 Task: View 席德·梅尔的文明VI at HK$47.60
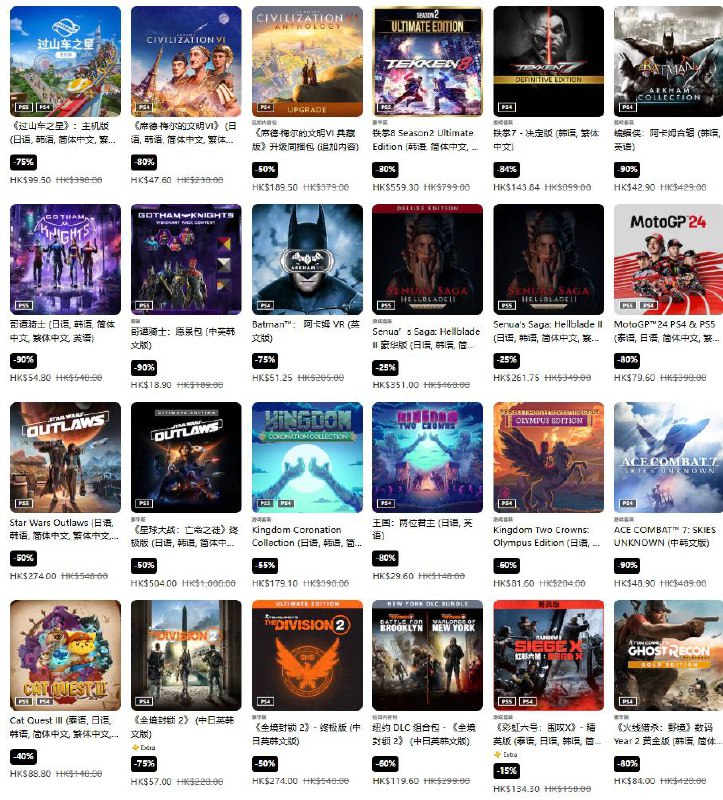coord(186,61)
